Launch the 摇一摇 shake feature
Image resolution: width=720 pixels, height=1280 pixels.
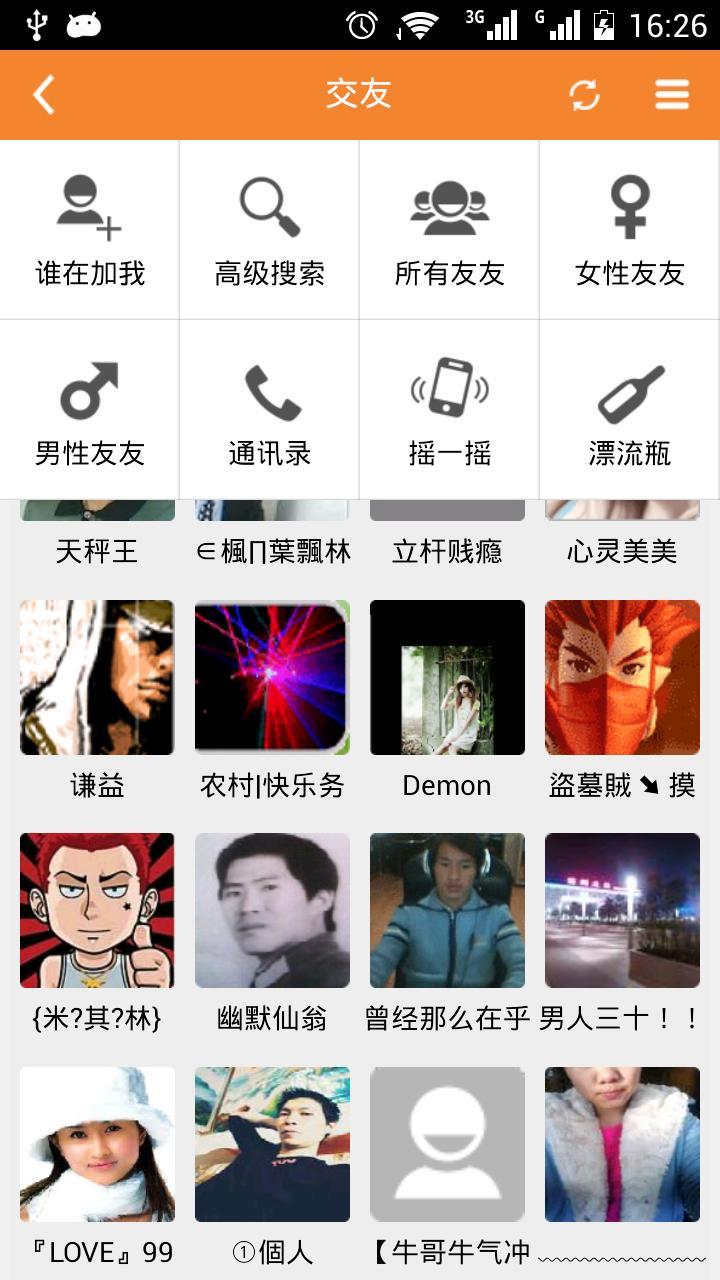tap(450, 410)
